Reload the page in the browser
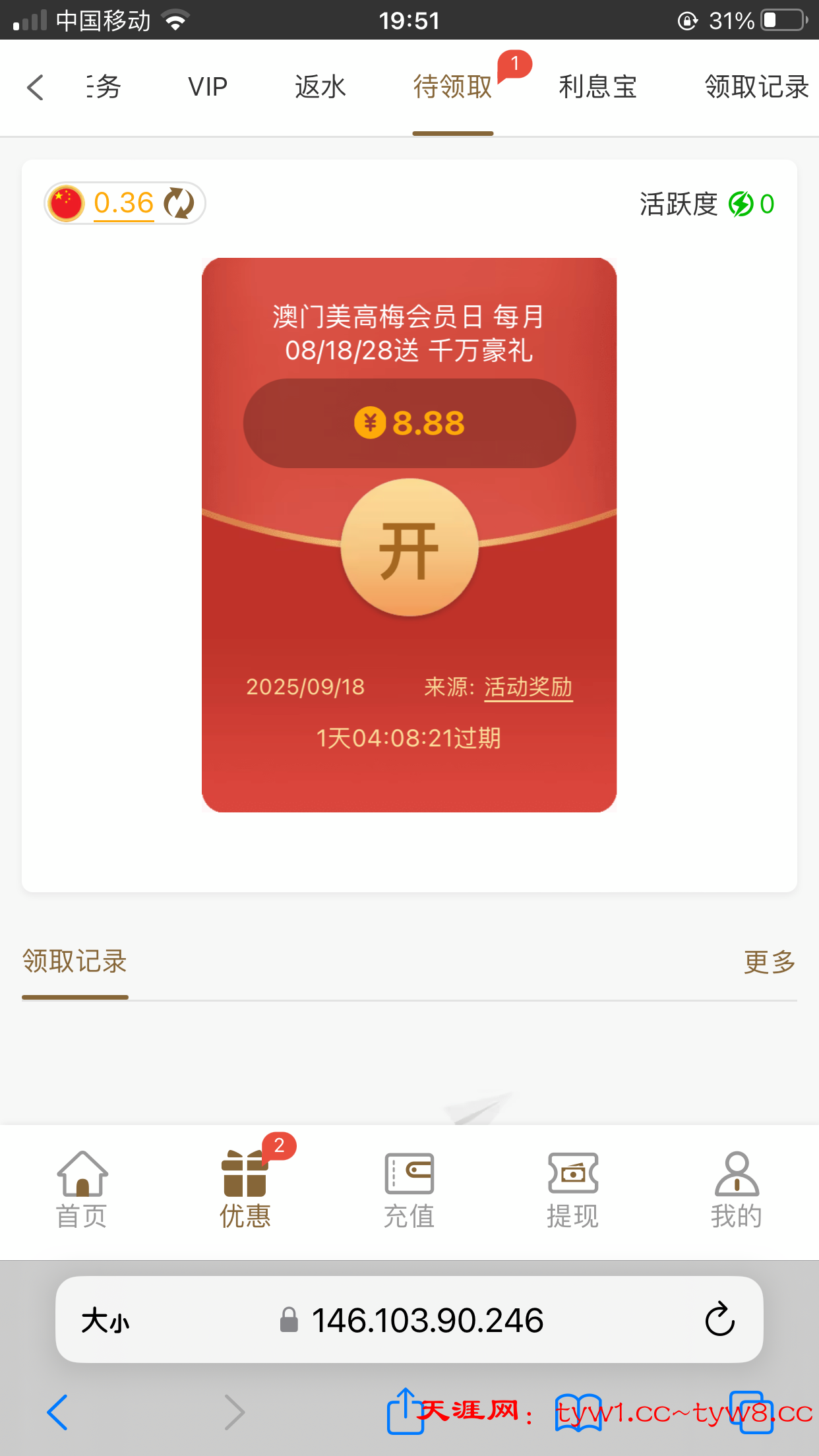 [719, 1319]
